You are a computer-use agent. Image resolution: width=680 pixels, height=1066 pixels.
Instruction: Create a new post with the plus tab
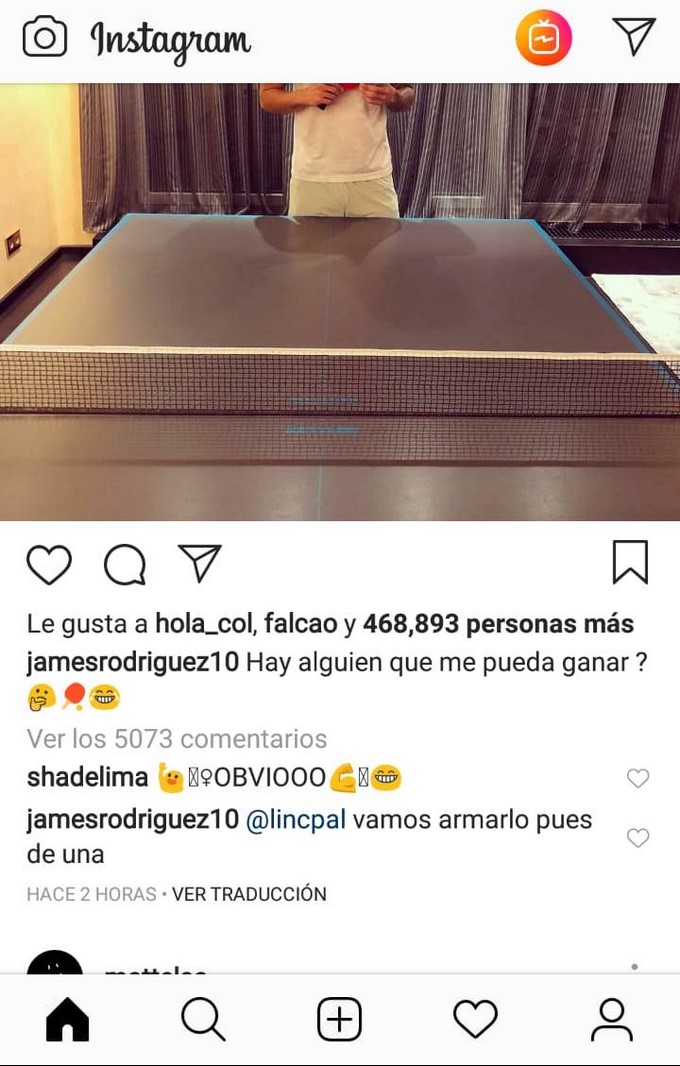339,1019
